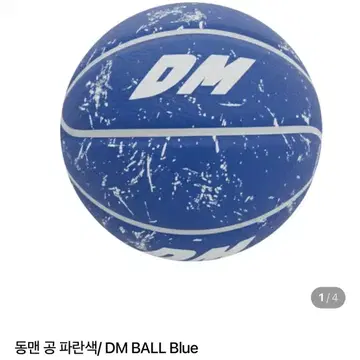Screen dimensions: 360x360
Task: Open the blue DM ball product photo
Action: (191, 132)
